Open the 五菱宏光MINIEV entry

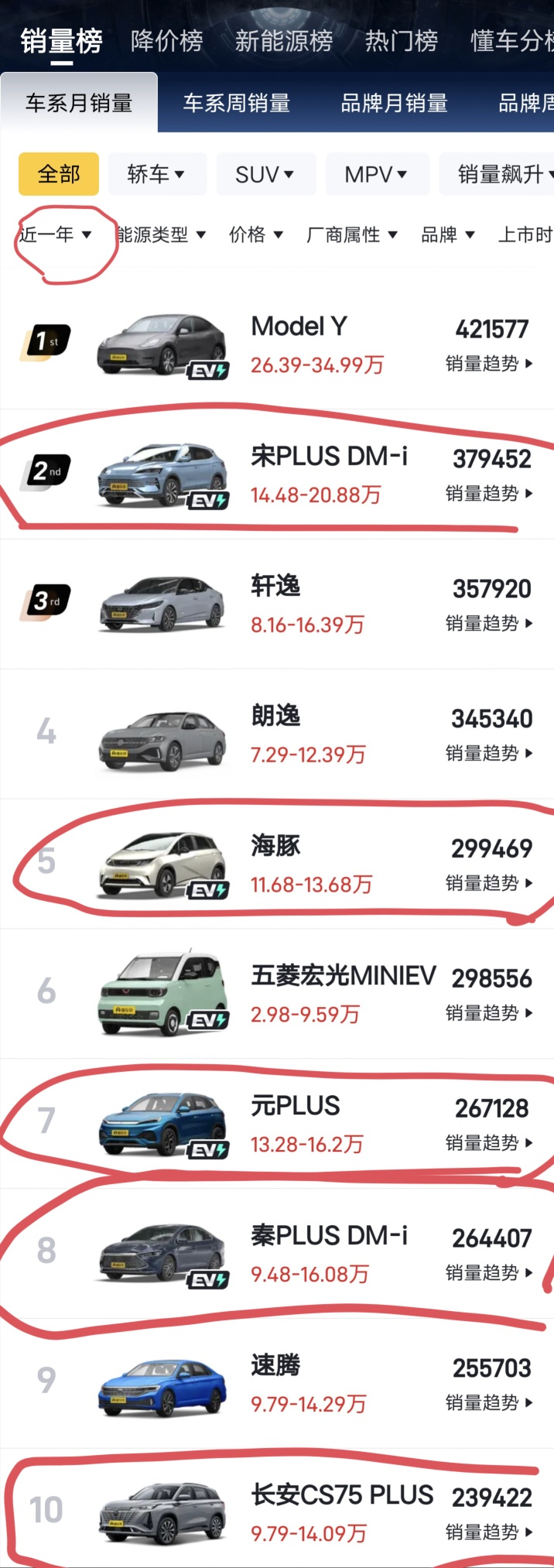point(344,976)
